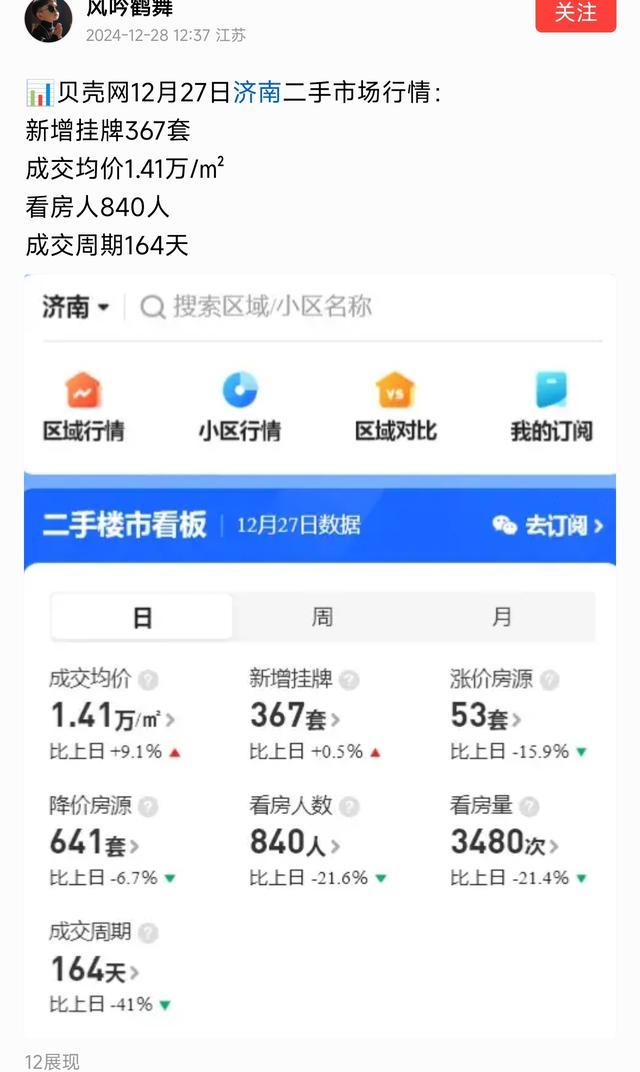This screenshot has height=1072, width=640.
Task: Open the 济南 topic link
Action: [x=257, y=94]
